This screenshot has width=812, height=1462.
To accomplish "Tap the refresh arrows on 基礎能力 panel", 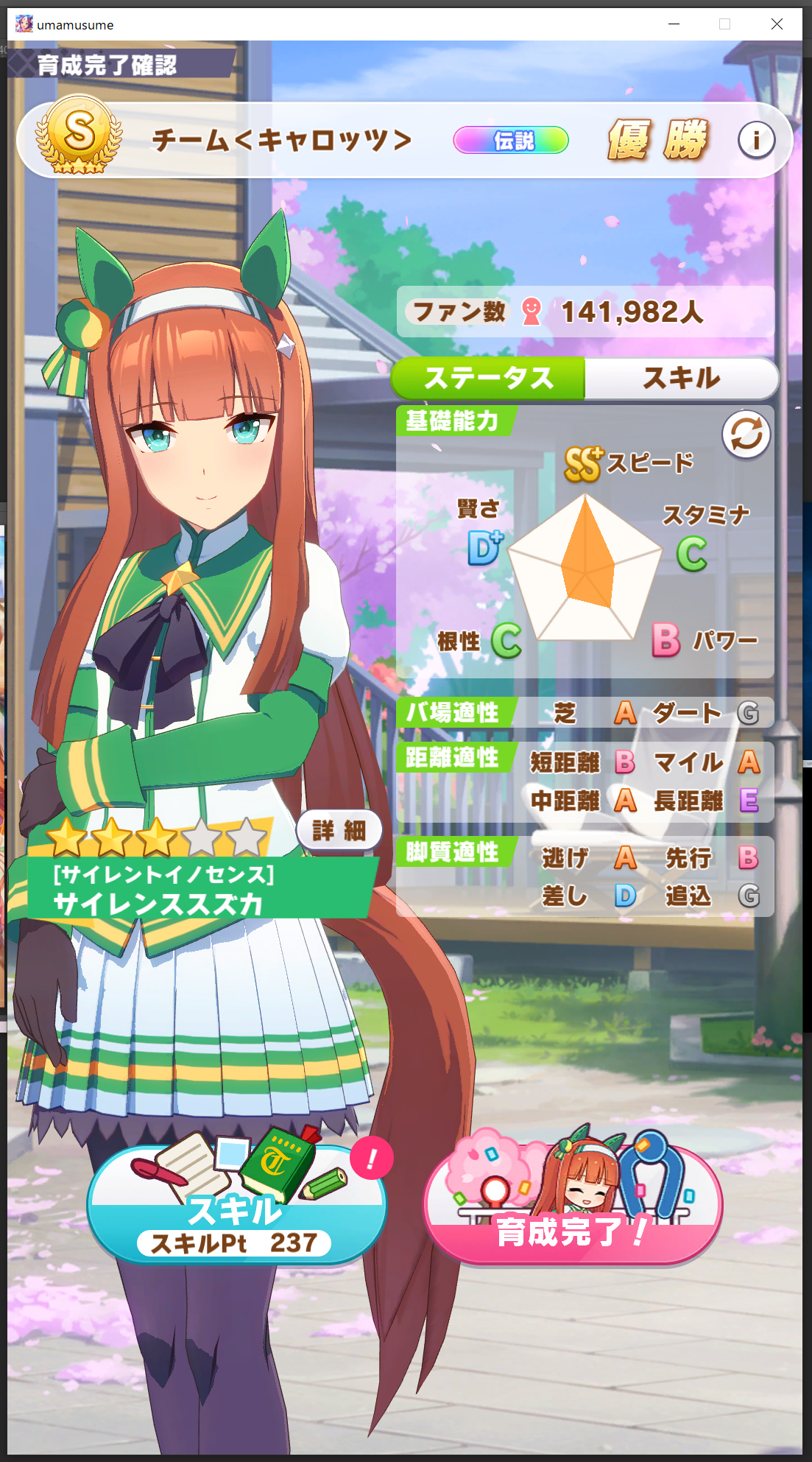I will [x=746, y=435].
